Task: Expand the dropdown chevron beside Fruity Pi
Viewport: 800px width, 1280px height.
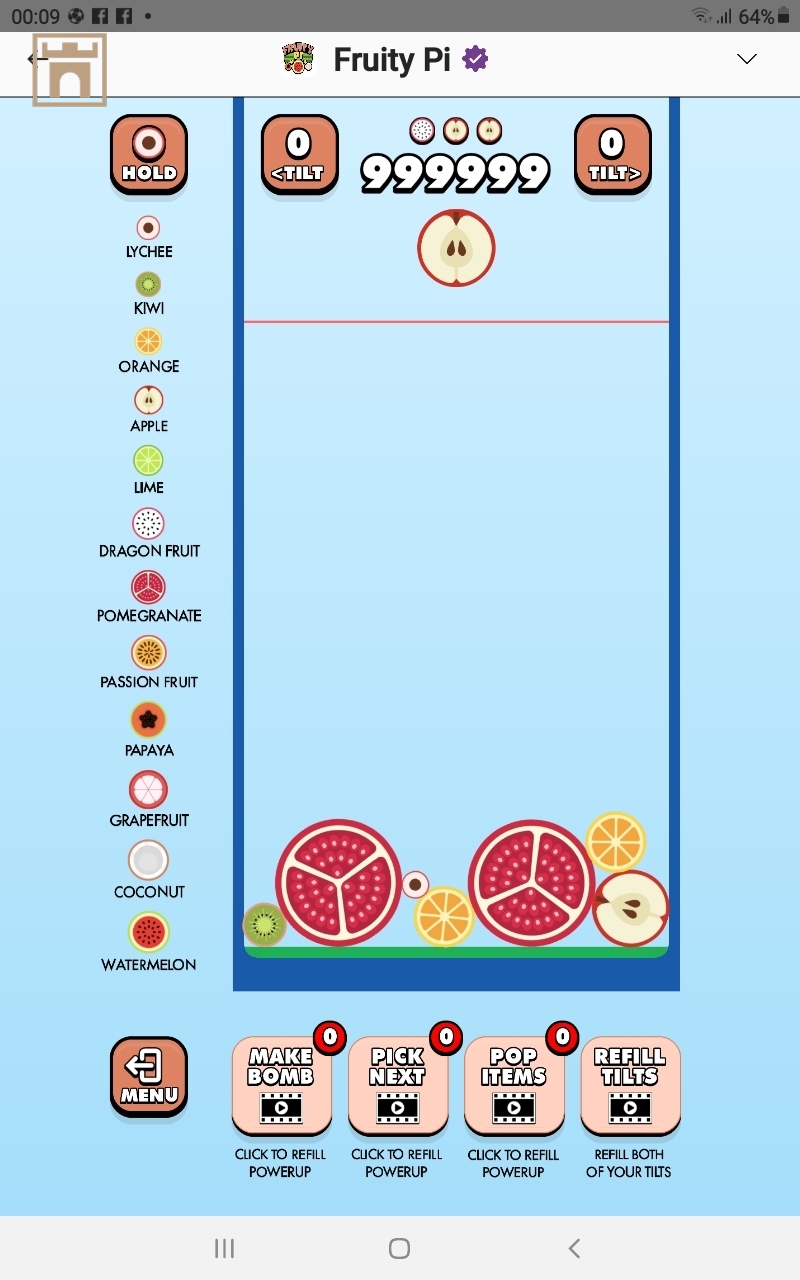Action: [x=746, y=60]
